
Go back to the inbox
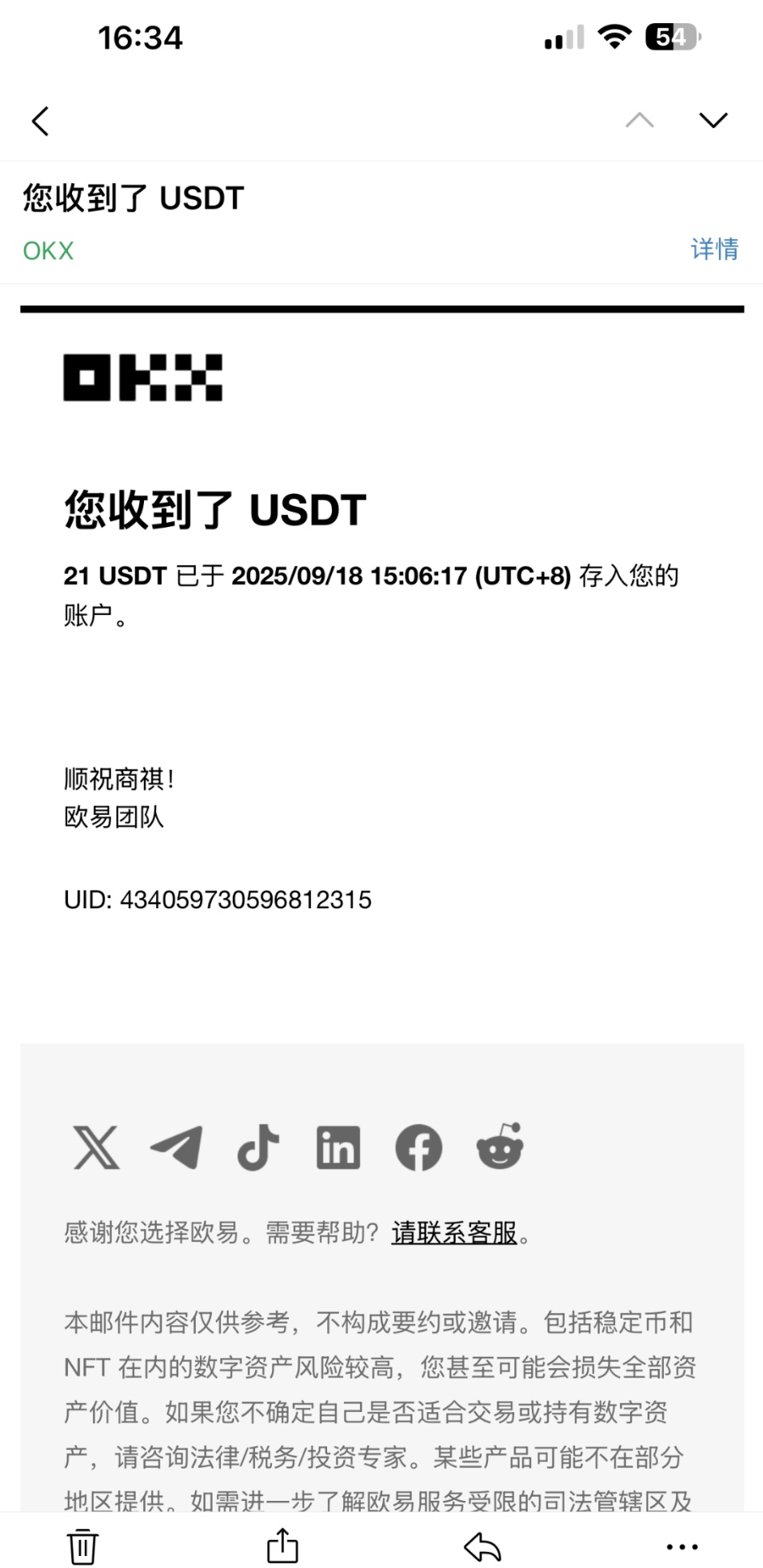tap(41, 122)
